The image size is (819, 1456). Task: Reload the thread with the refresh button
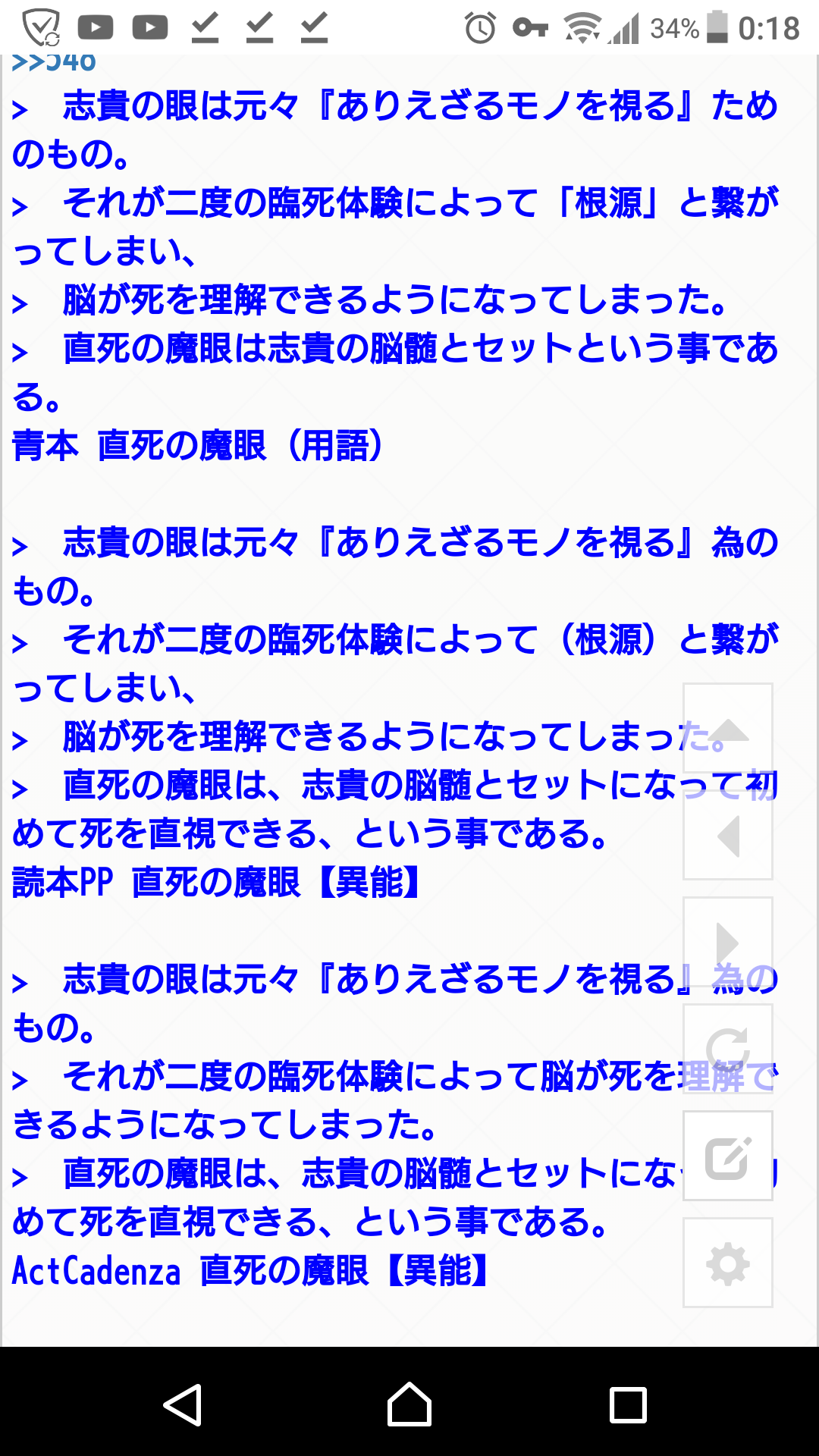click(728, 1050)
